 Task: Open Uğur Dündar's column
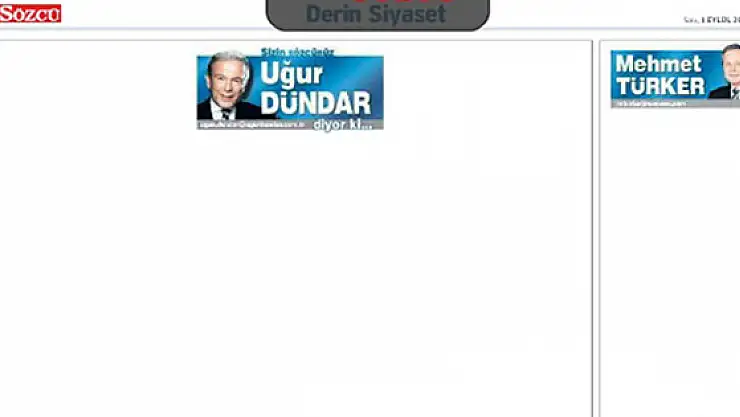pos(290,92)
